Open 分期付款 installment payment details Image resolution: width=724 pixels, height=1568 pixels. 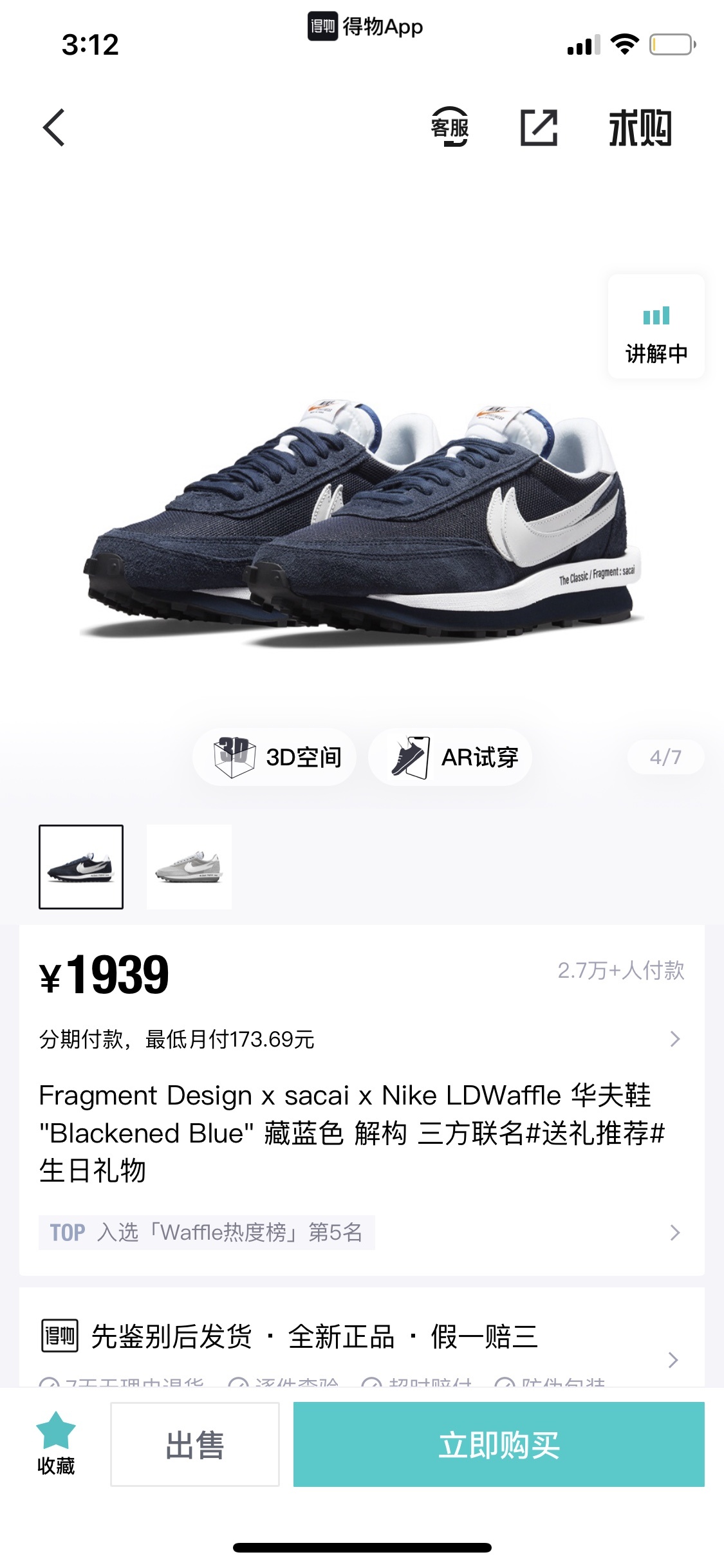pos(360,1039)
